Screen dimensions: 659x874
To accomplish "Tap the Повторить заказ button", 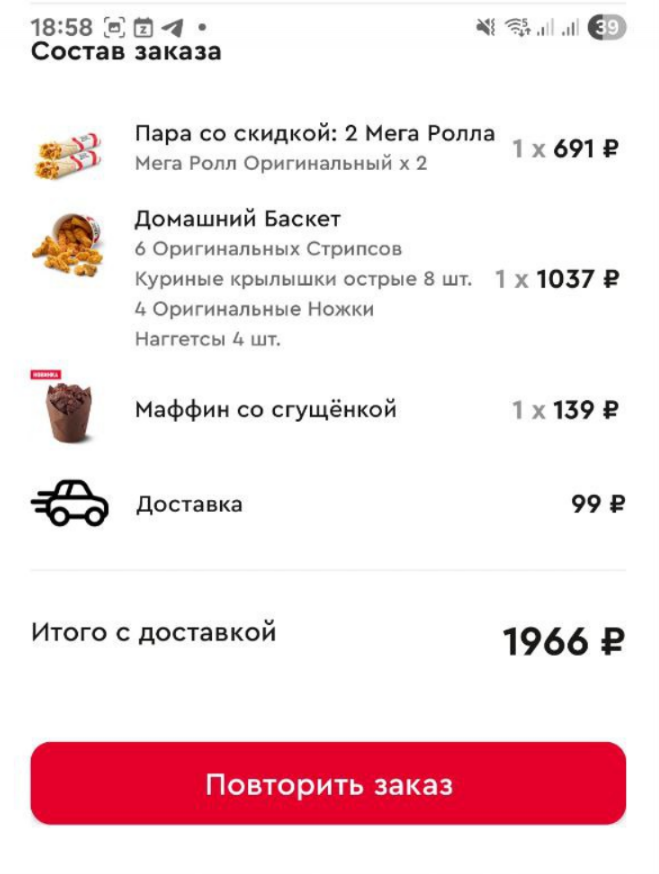I will (x=328, y=784).
